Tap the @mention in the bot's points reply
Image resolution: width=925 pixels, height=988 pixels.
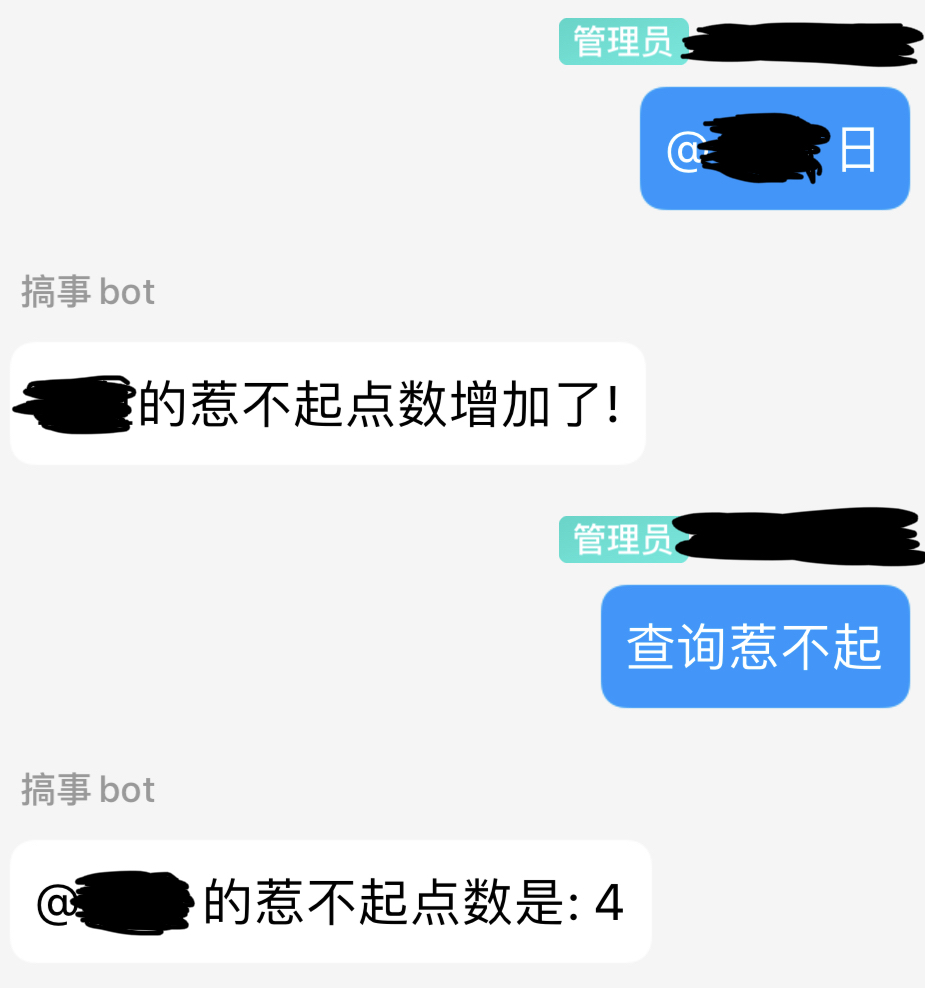[x=115, y=903]
